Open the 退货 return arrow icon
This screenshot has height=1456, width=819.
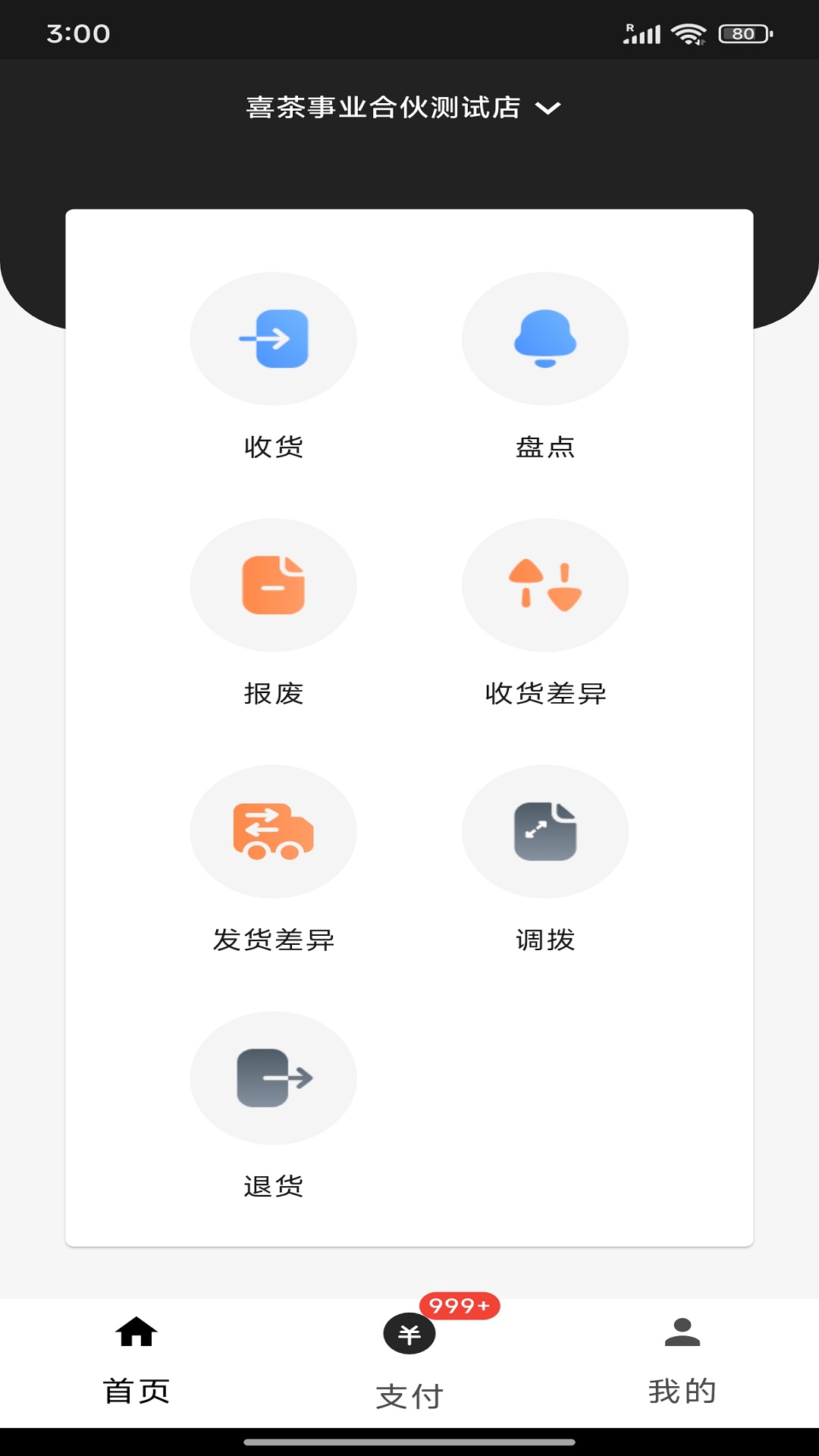coord(275,1078)
